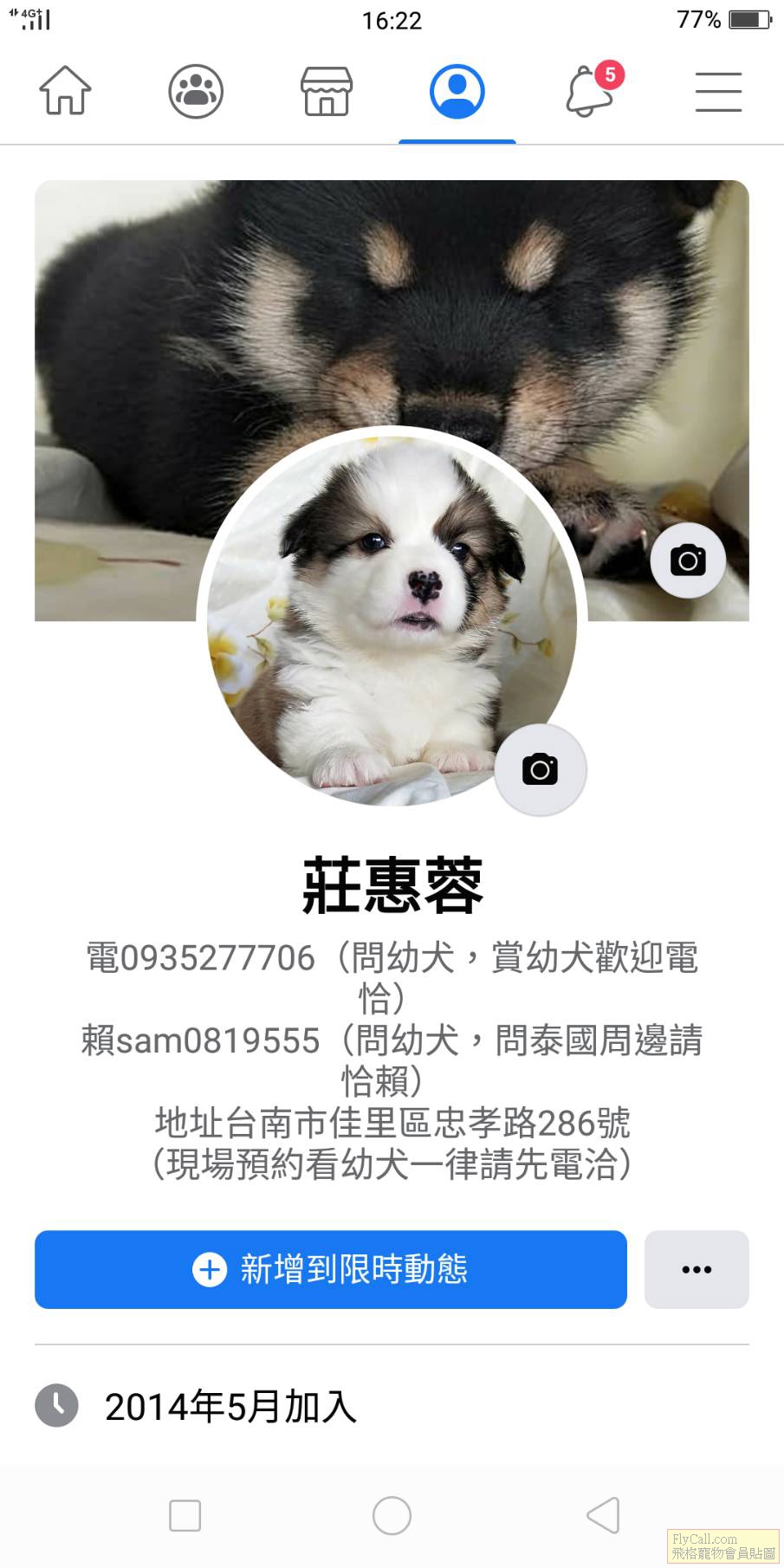This screenshot has width=784, height=1568.
Task: Open the hamburger menu
Action: 718,91
